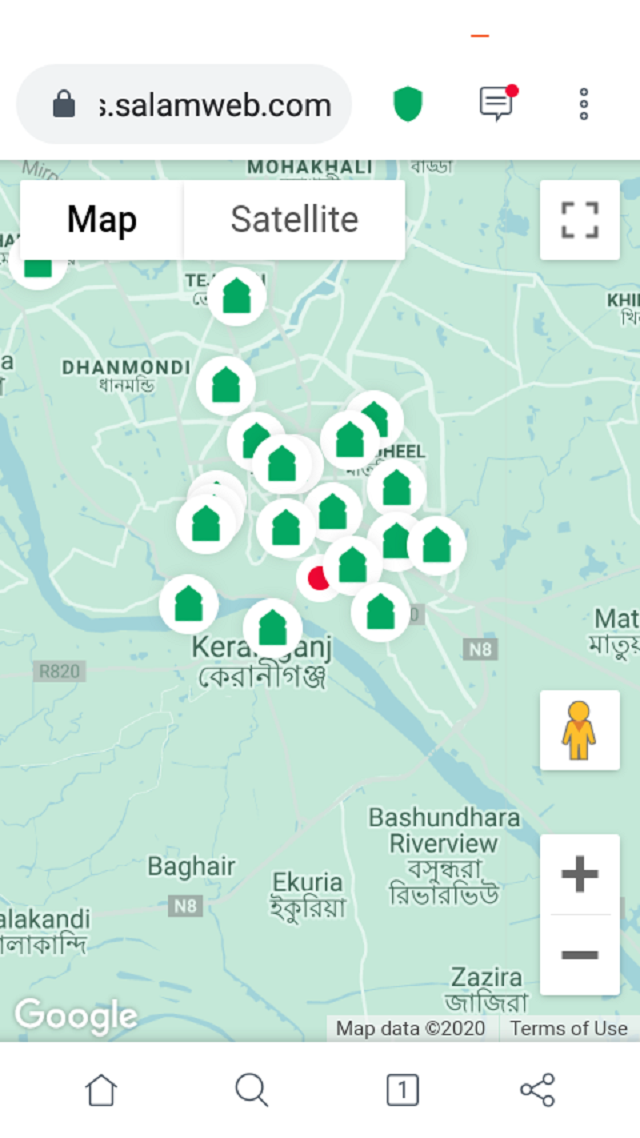Open the chat messages icon

(497, 104)
